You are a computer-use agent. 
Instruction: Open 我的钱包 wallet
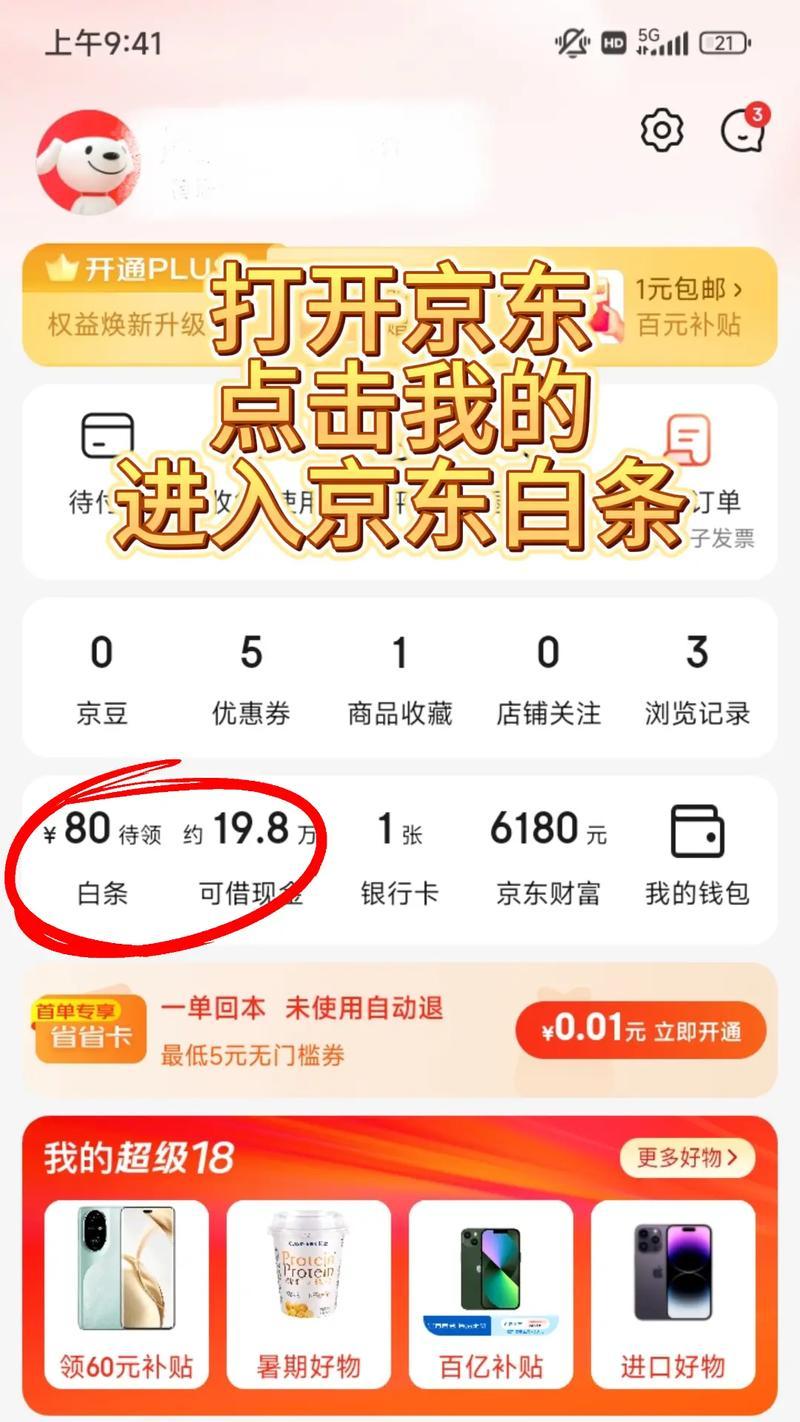(x=697, y=858)
